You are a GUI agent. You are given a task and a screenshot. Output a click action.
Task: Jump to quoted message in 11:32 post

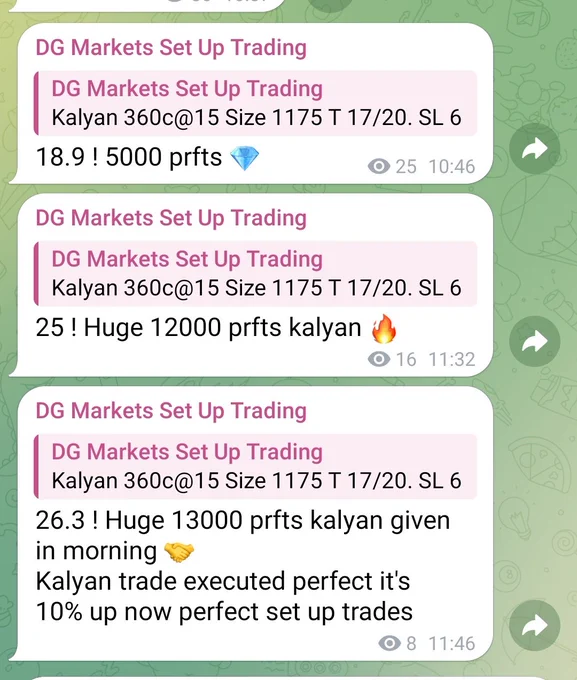(x=255, y=274)
